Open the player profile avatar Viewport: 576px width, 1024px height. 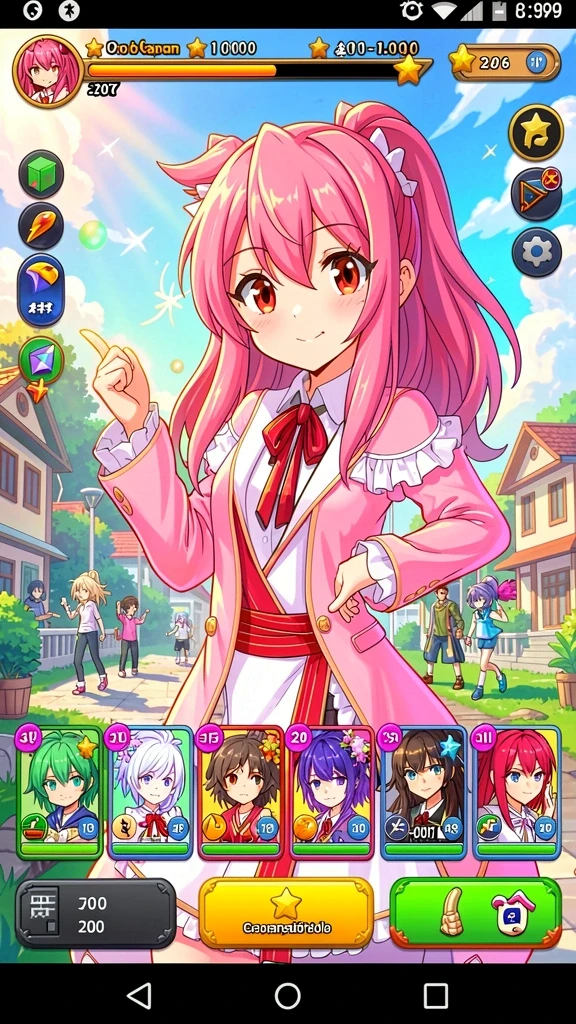[48, 71]
